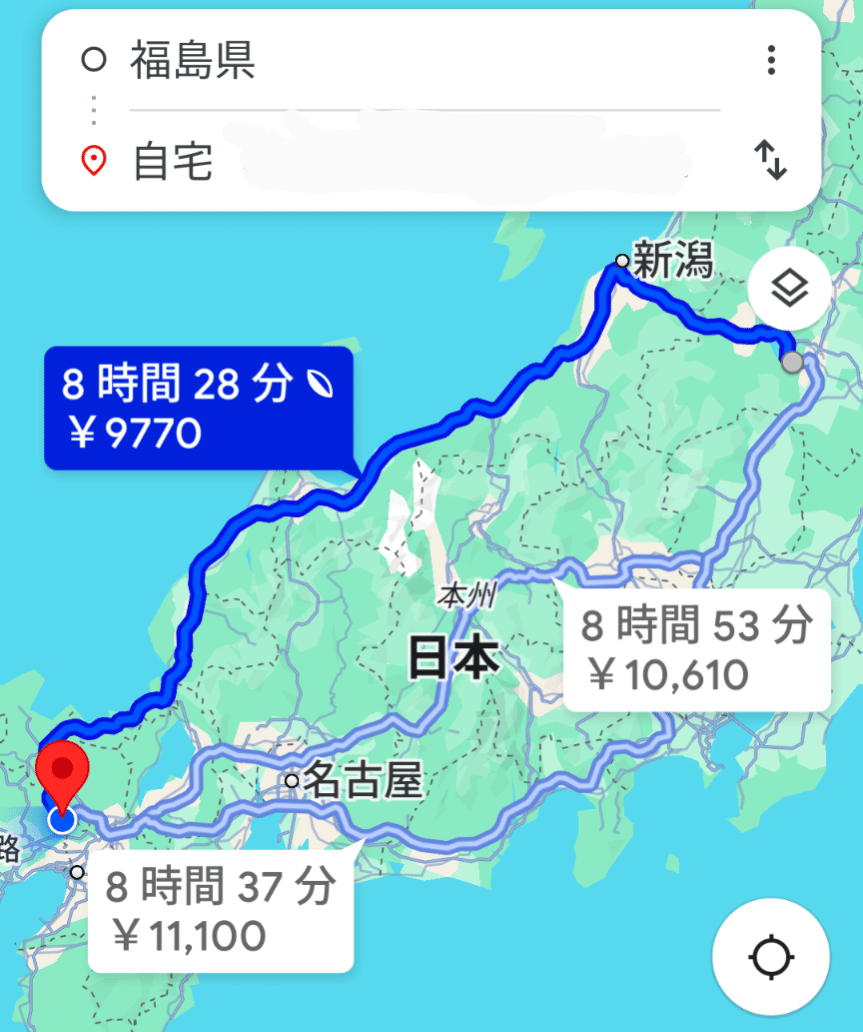
Task: Click the blue current location dot under the pin
Action: 63,821
